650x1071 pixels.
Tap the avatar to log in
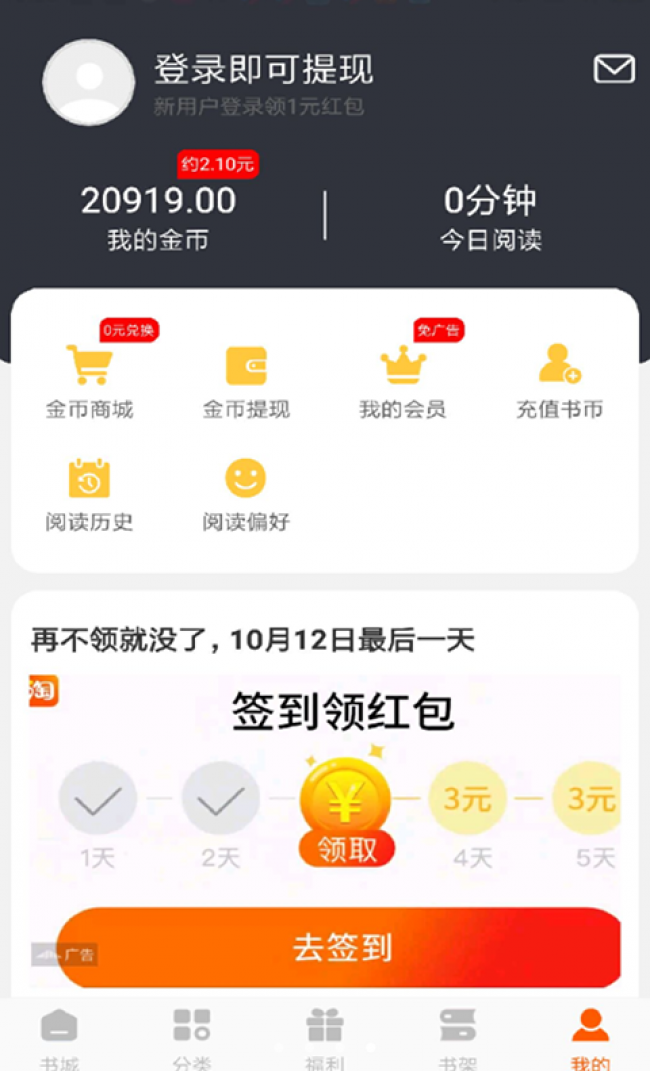click(89, 83)
